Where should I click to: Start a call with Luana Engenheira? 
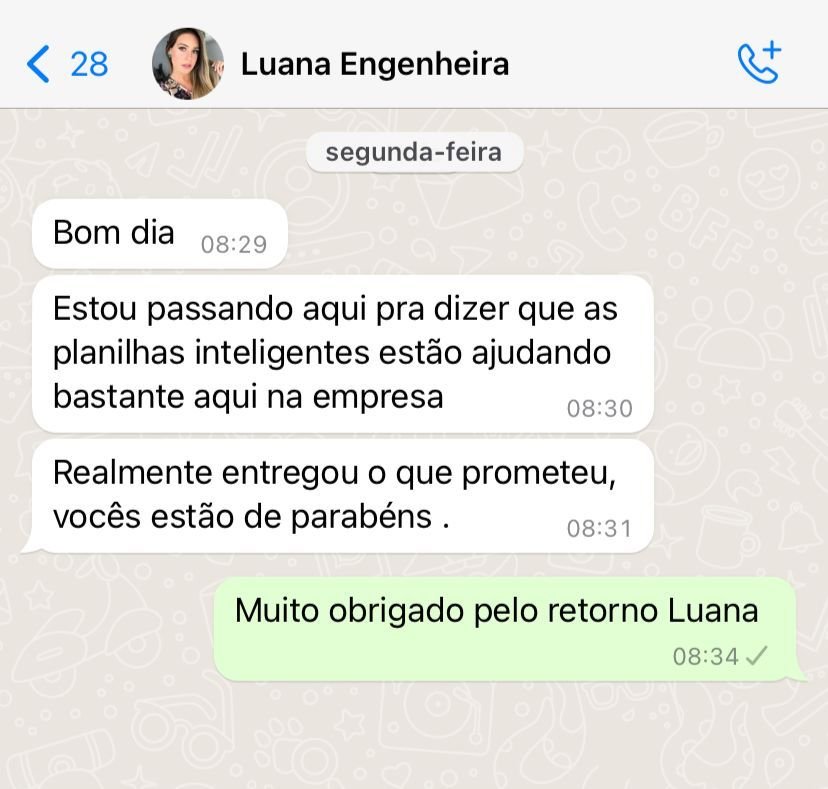pos(758,64)
